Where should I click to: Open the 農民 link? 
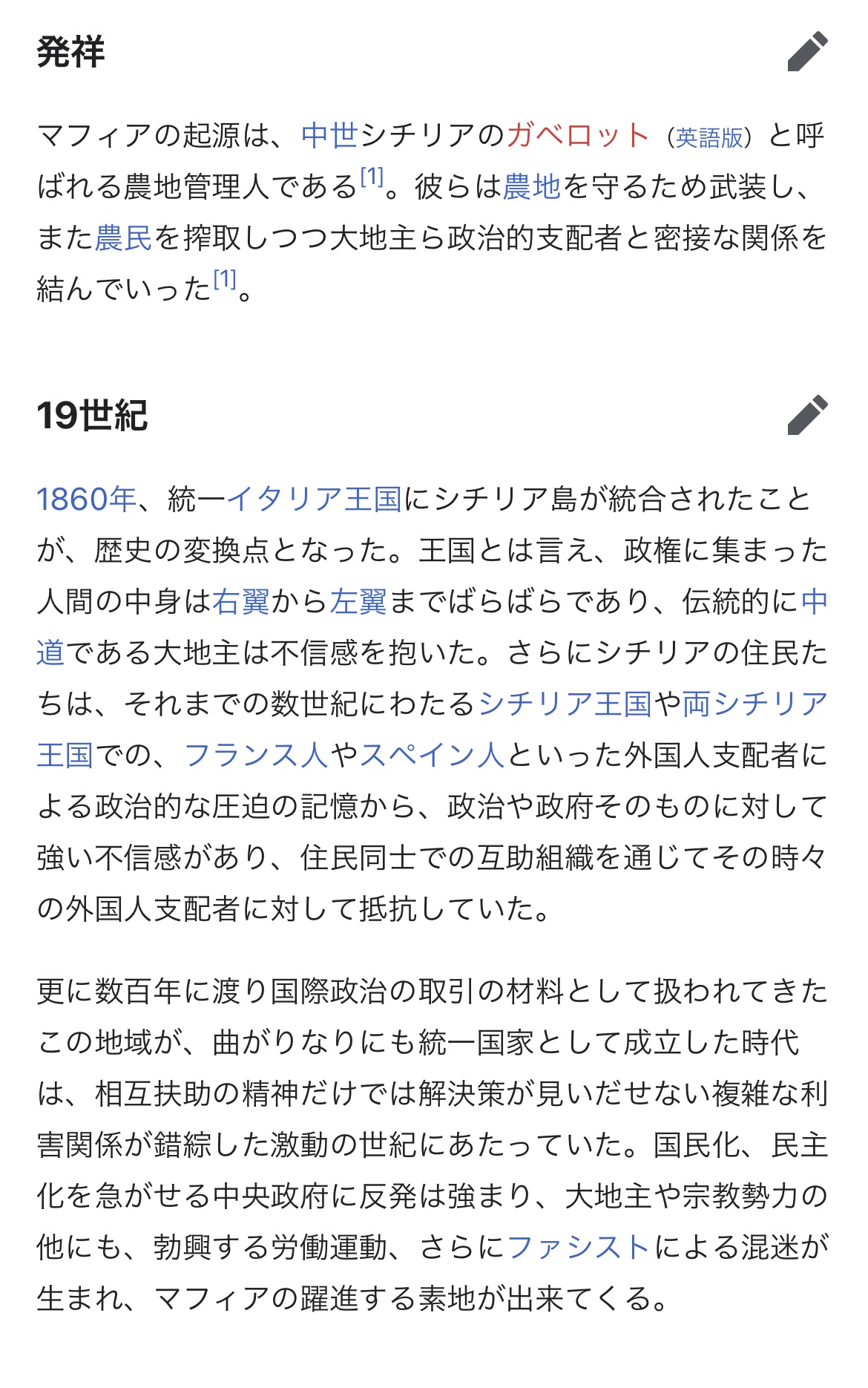(x=124, y=238)
